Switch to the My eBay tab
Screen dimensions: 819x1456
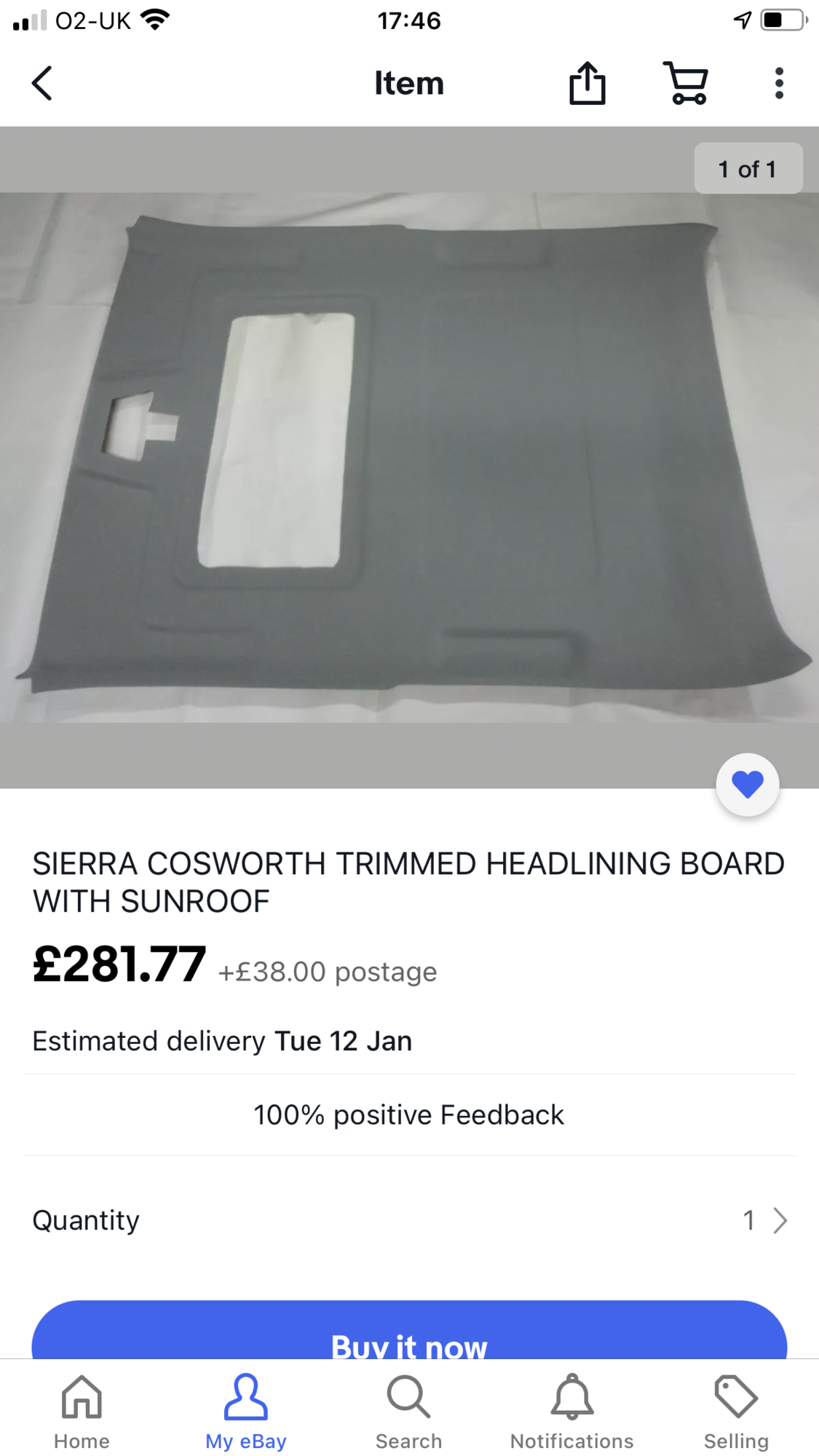pos(246,1412)
